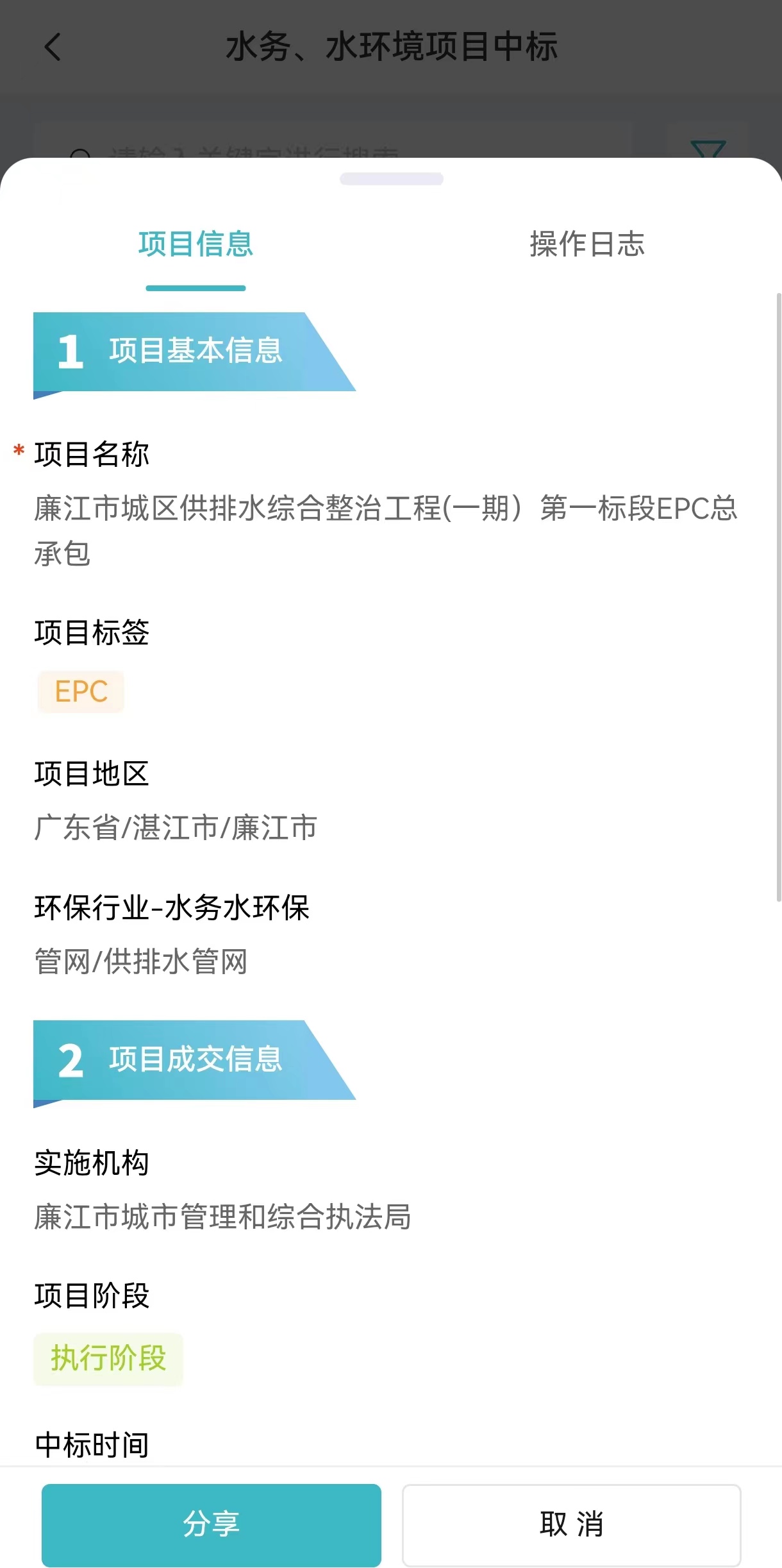
Task: Tap the bottom sheet drag handle
Action: [392, 179]
